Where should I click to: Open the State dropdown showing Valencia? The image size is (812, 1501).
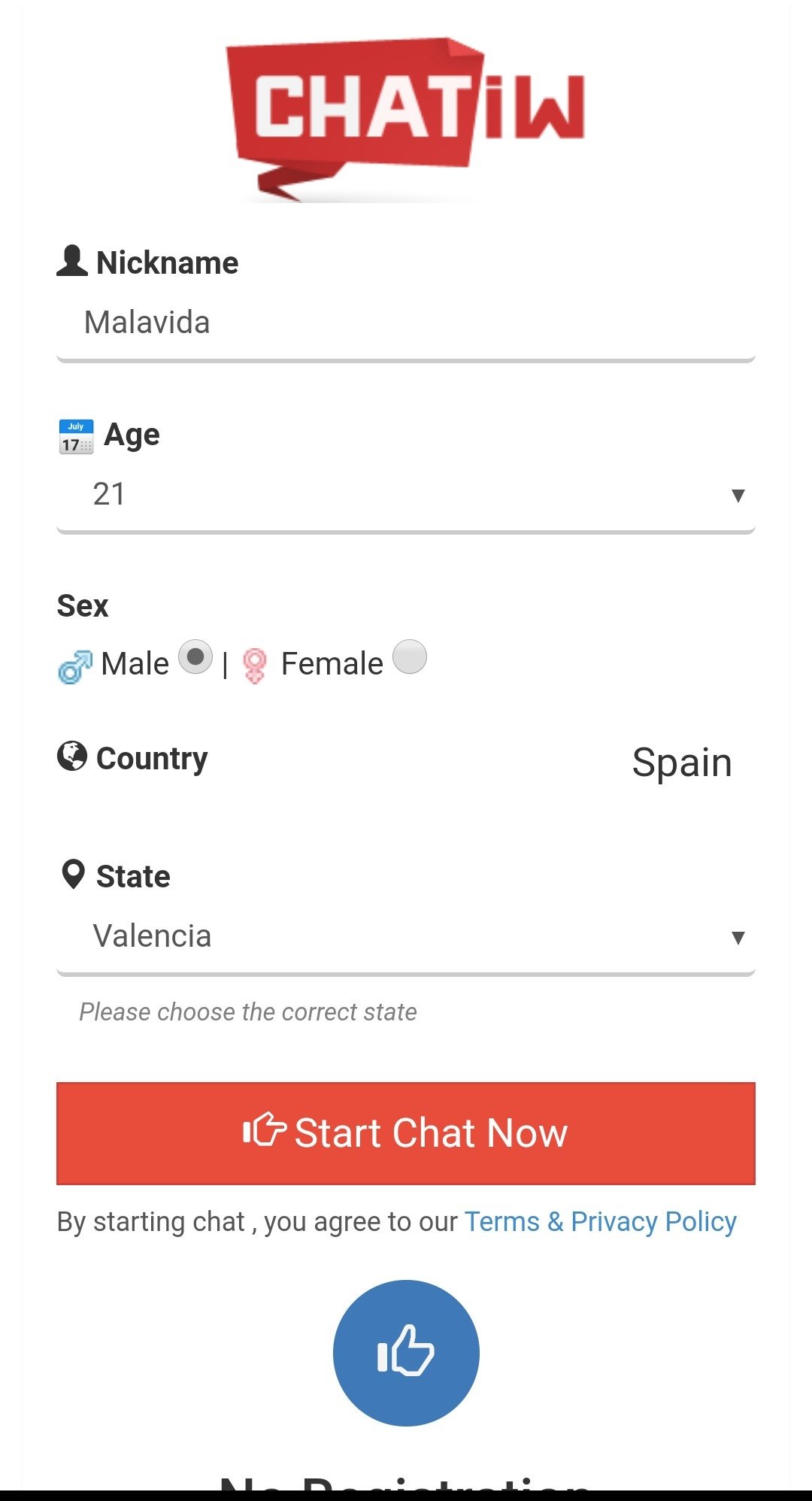point(406,936)
